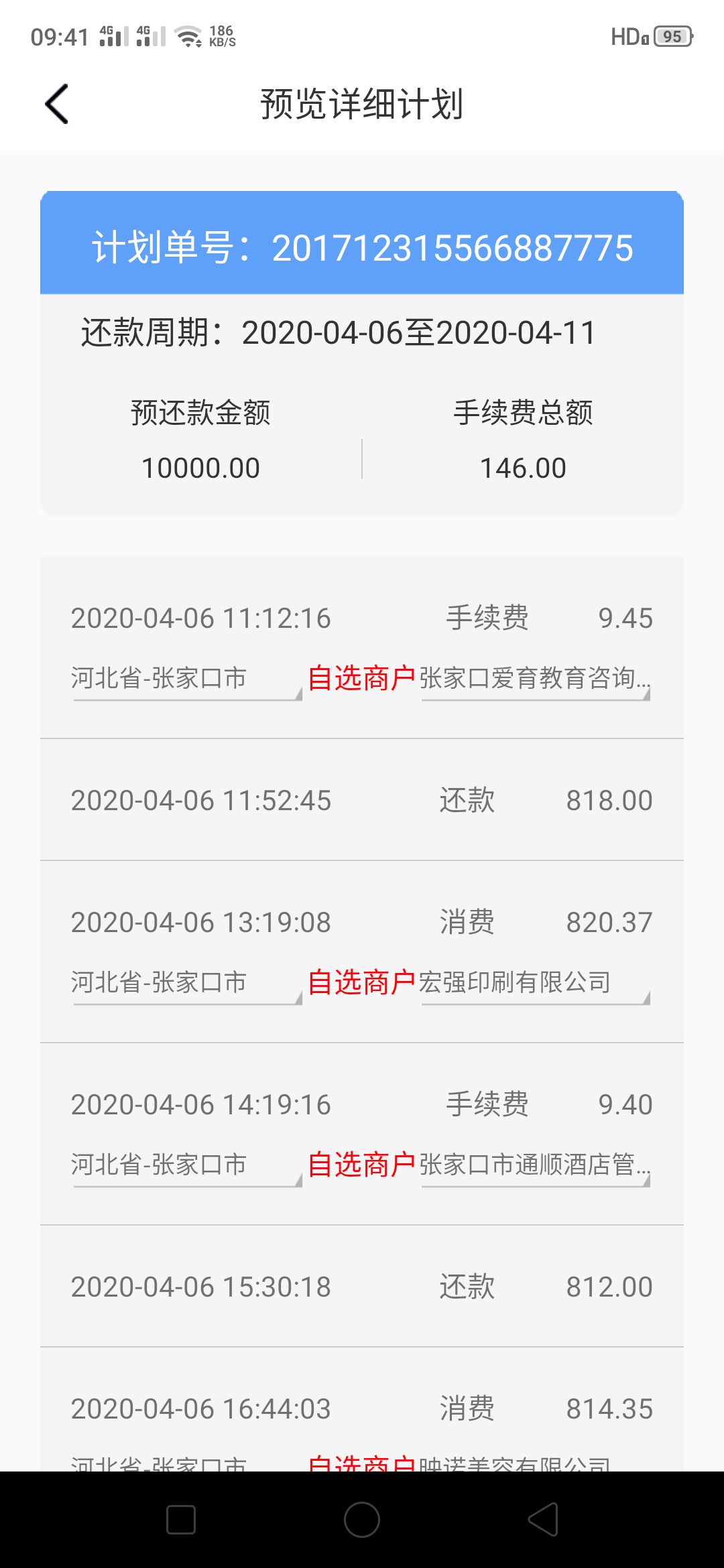Open the region dropdown for the 14:19:16 fee entry
The image size is (724, 1568).
[x=187, y=1166]
